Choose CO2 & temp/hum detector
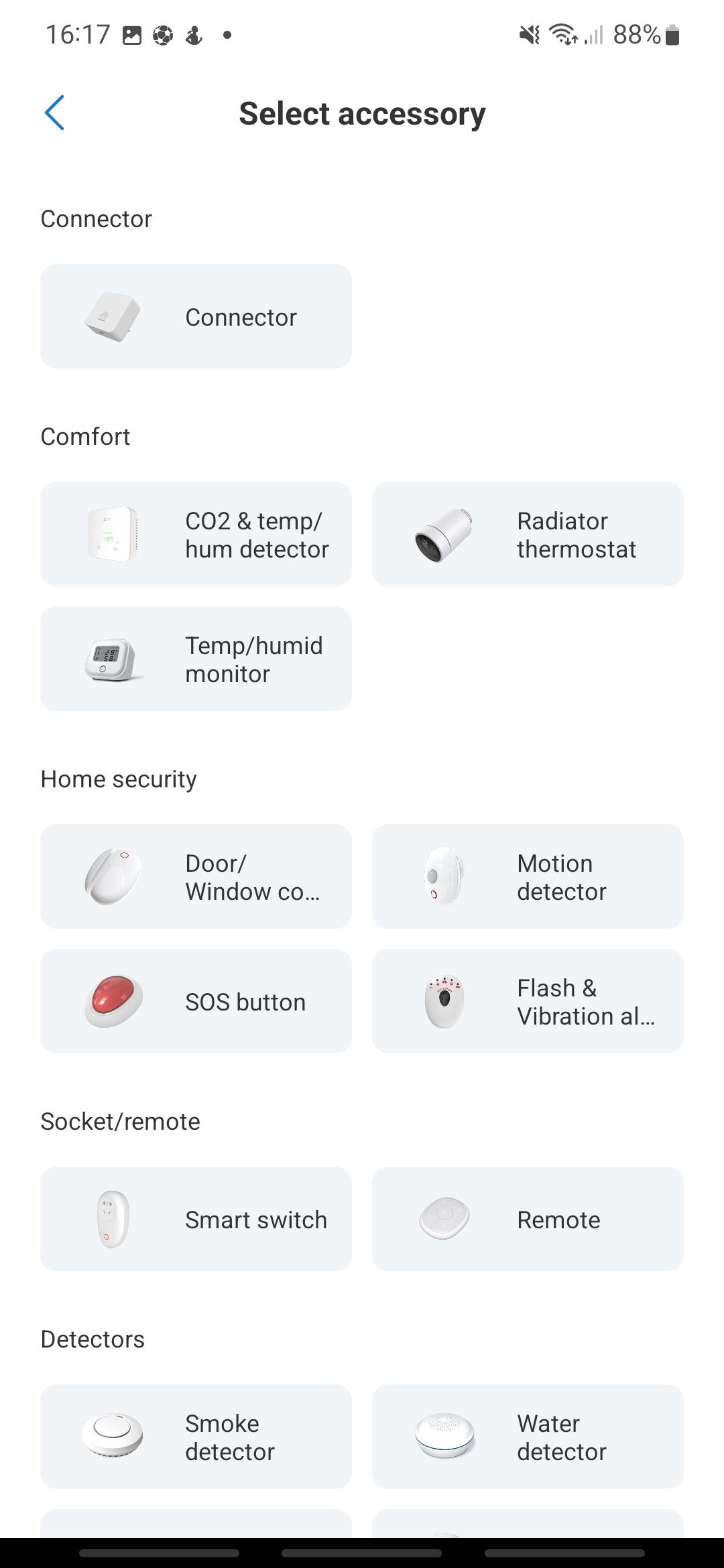 point(196,534)
